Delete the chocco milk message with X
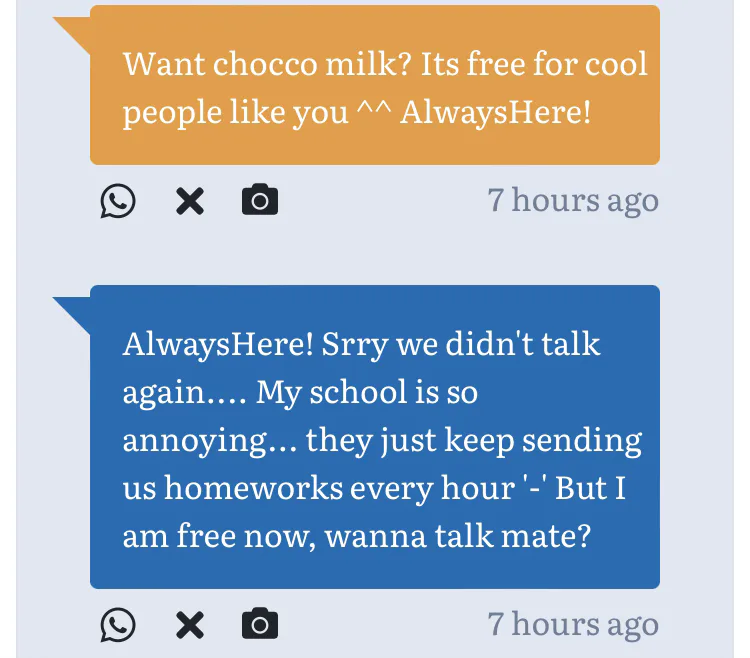Screen dimensions: 750x658 tap(190, 201)
